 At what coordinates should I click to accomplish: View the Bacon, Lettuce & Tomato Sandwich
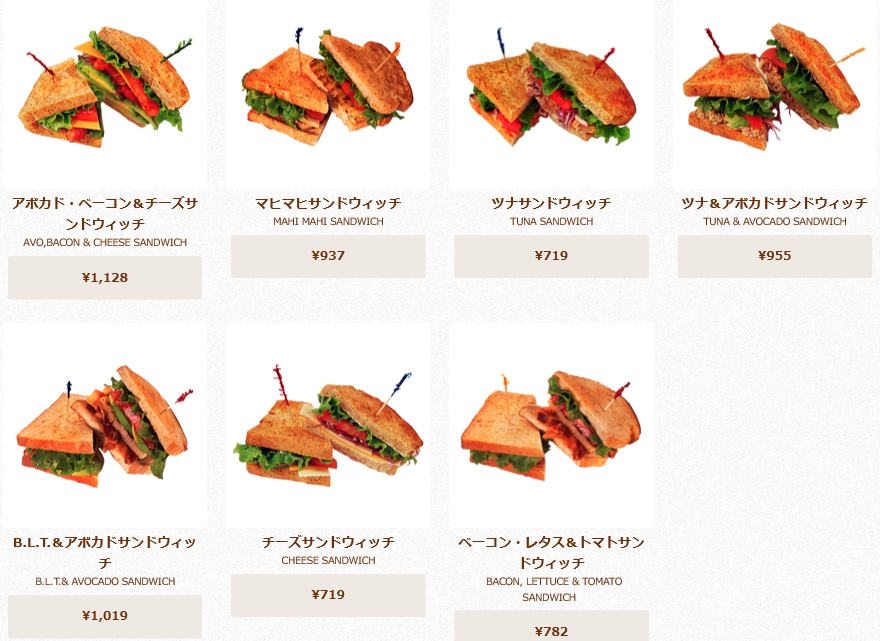pos(551,425)
